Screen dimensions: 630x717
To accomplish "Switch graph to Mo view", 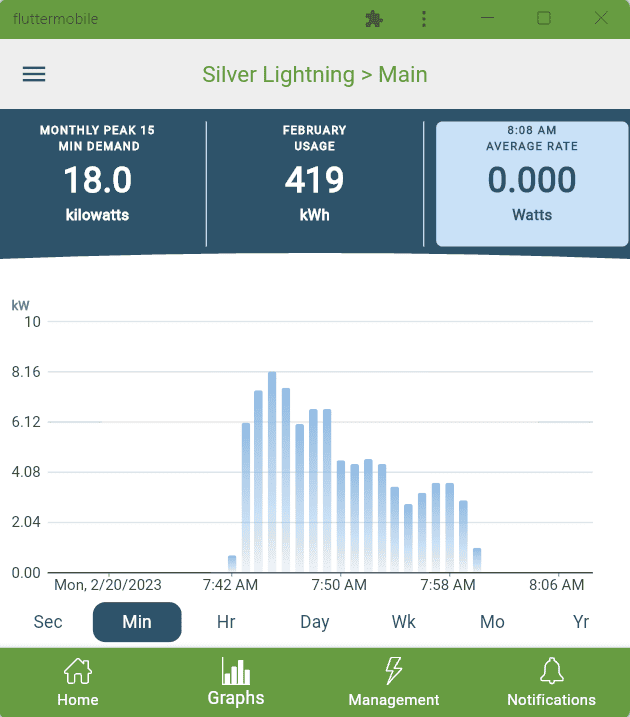I will pyautogui.click(x=492, y=622).
